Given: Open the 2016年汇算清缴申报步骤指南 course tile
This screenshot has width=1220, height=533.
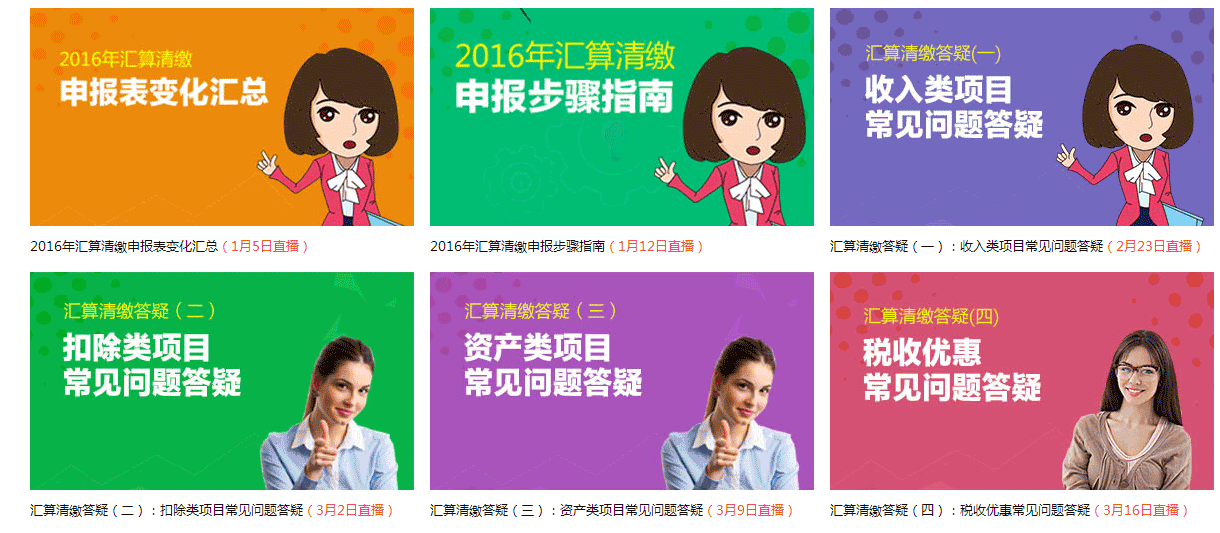Looking at the screenshot, I should tap(621, 117).
